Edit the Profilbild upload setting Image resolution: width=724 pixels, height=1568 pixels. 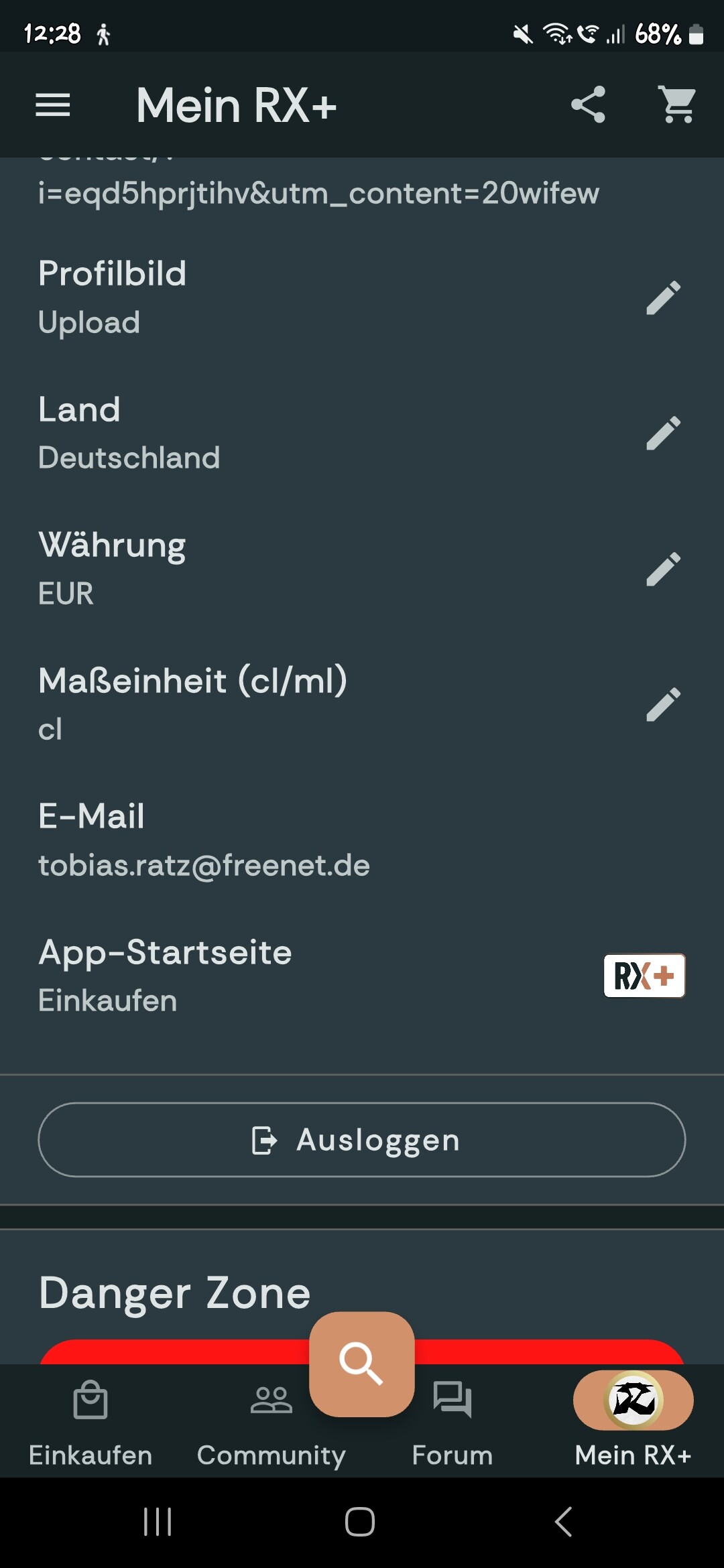663,298
